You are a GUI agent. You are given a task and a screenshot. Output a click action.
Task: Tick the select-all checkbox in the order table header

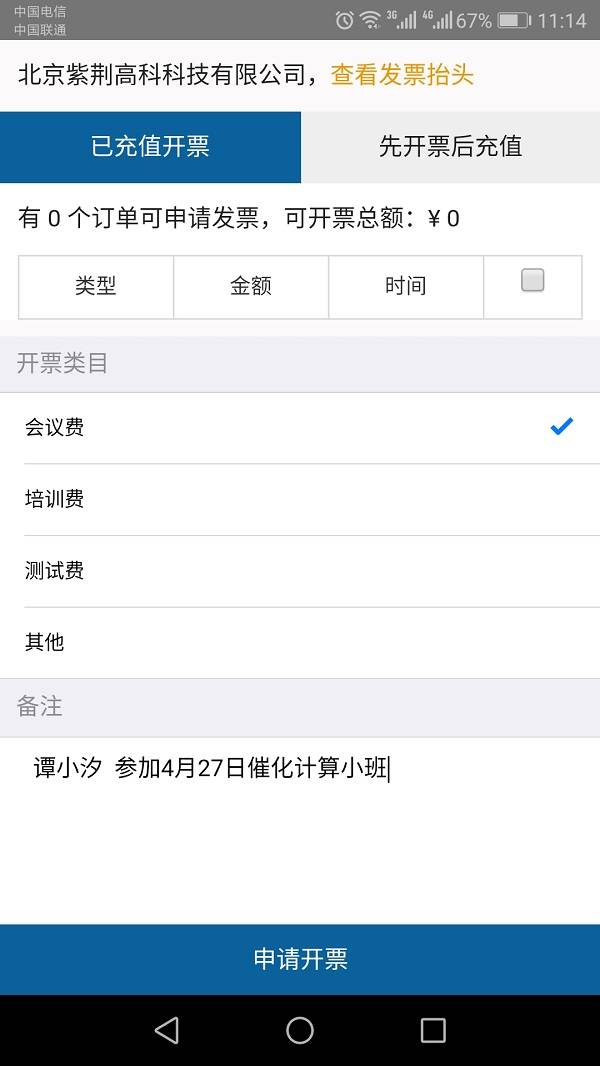[x=533, y=281]
